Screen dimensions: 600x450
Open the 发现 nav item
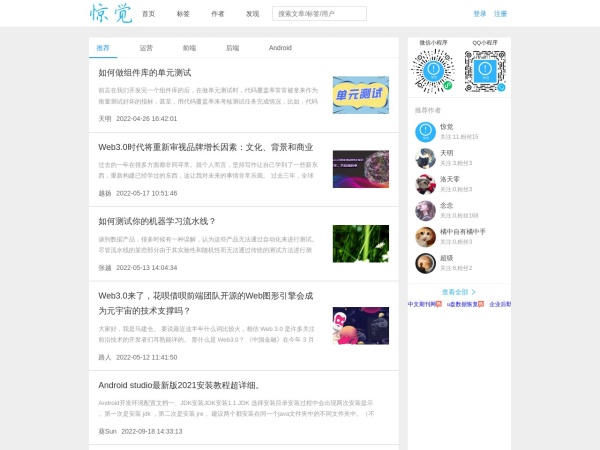(252, 14)
